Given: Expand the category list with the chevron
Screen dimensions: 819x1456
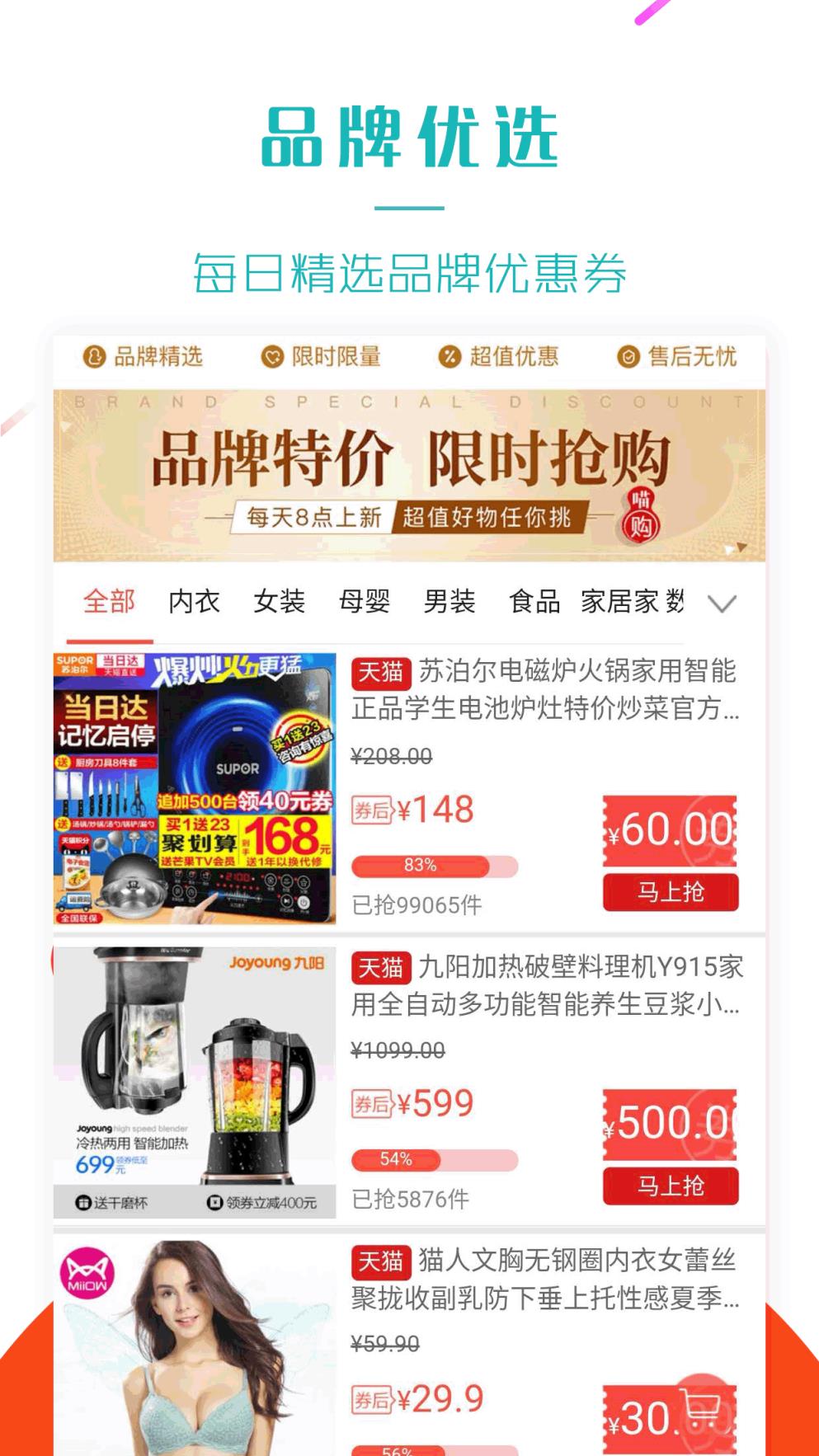Looking at the screenshot, I should pyautogui.click(x=722, y=604).
